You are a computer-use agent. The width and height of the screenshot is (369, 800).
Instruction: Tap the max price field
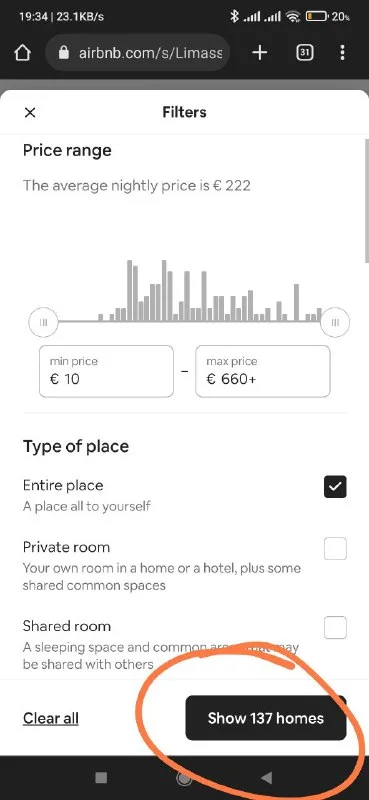(x=262, y=371)
